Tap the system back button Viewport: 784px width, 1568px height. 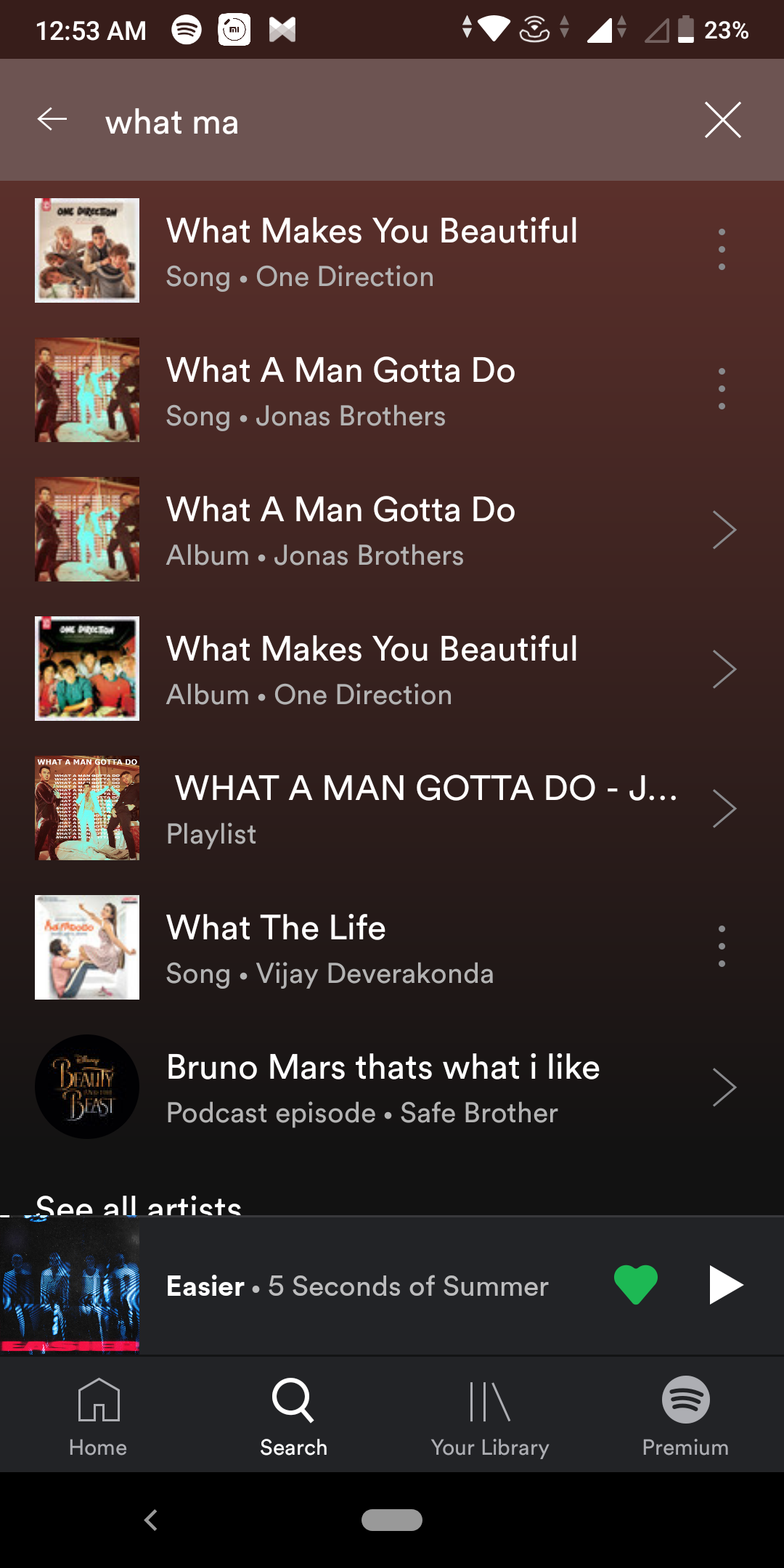click(x=151, y=1519)
